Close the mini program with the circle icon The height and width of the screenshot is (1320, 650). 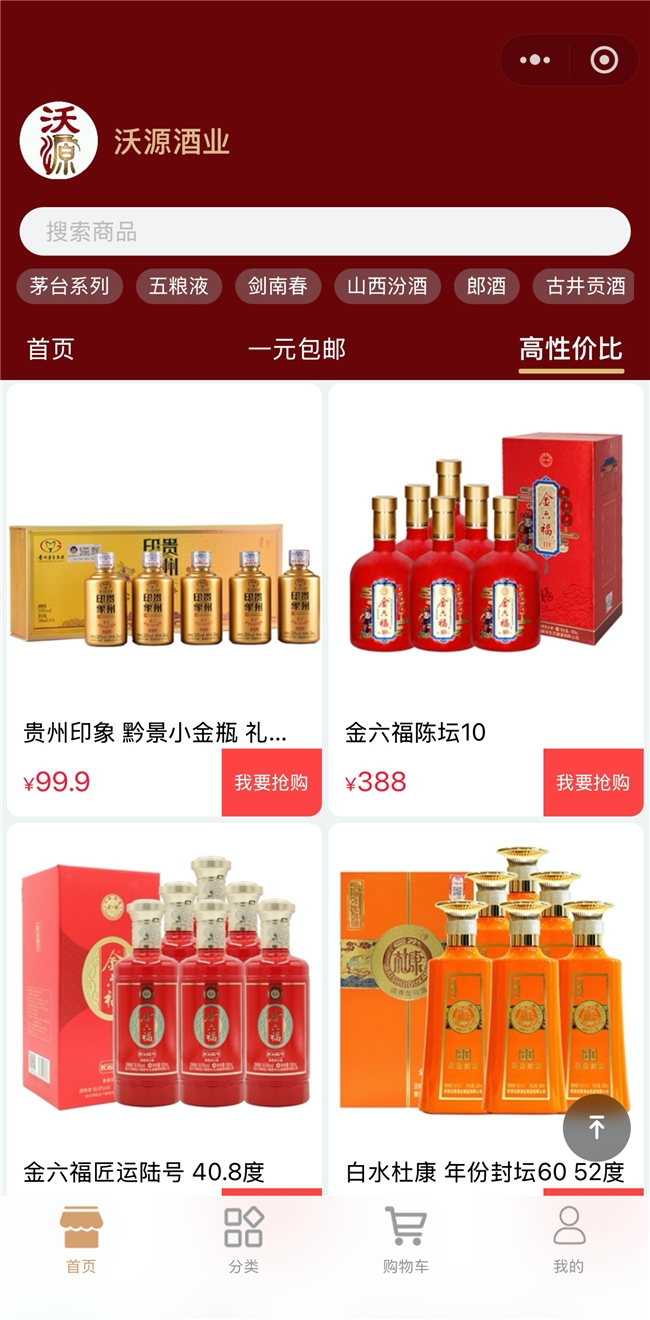click(x=604, y=60)
